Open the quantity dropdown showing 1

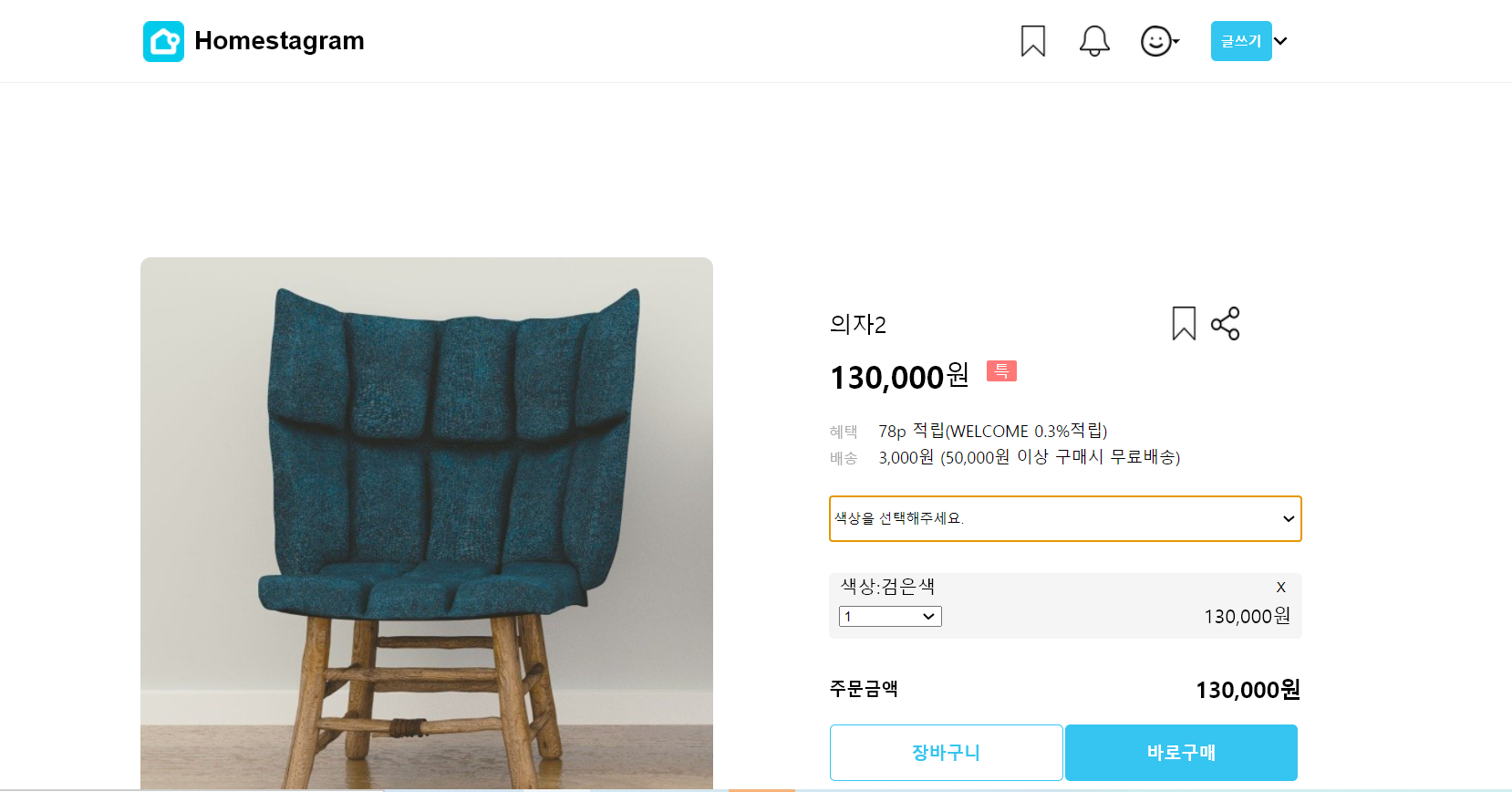tap(890, 617)
